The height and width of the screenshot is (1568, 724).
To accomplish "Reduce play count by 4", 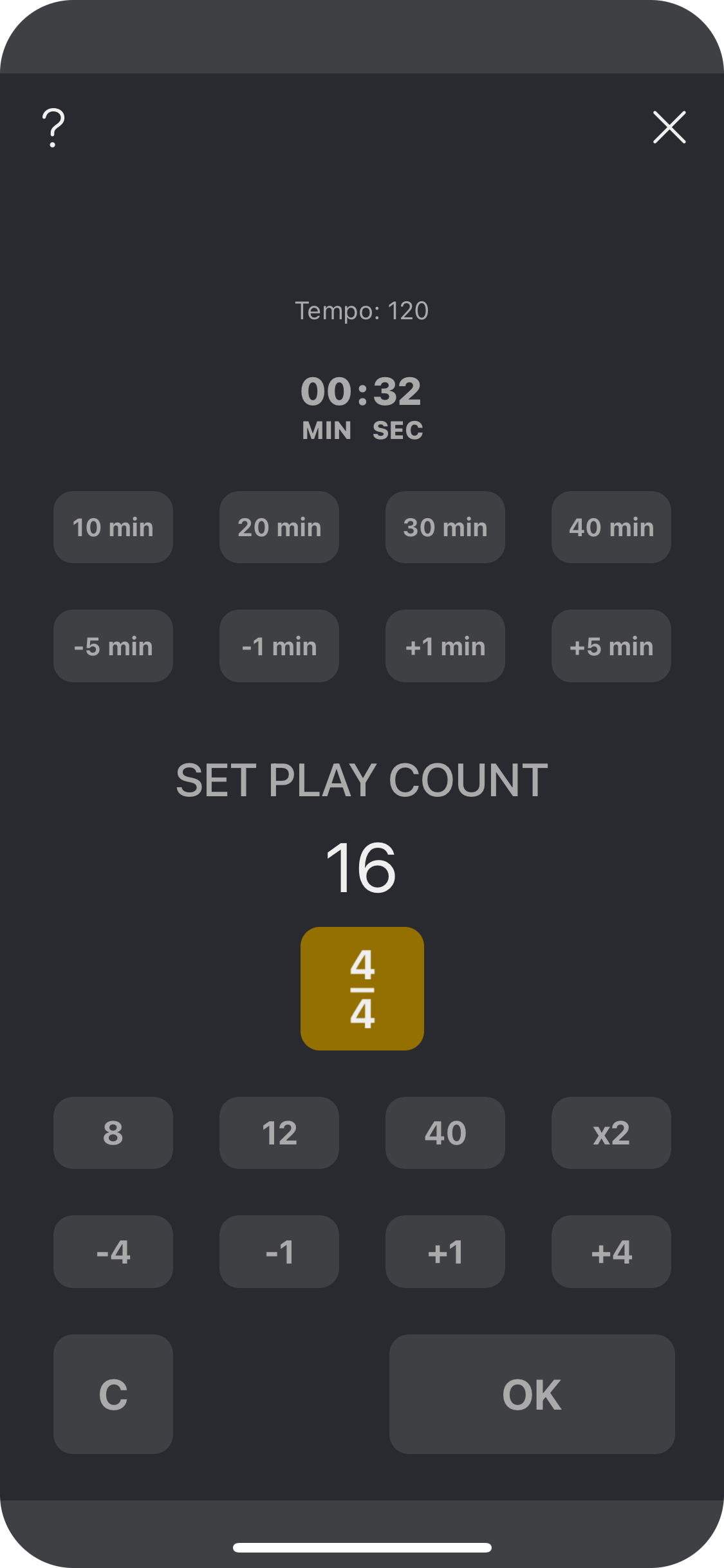I will pos(113,1251).
